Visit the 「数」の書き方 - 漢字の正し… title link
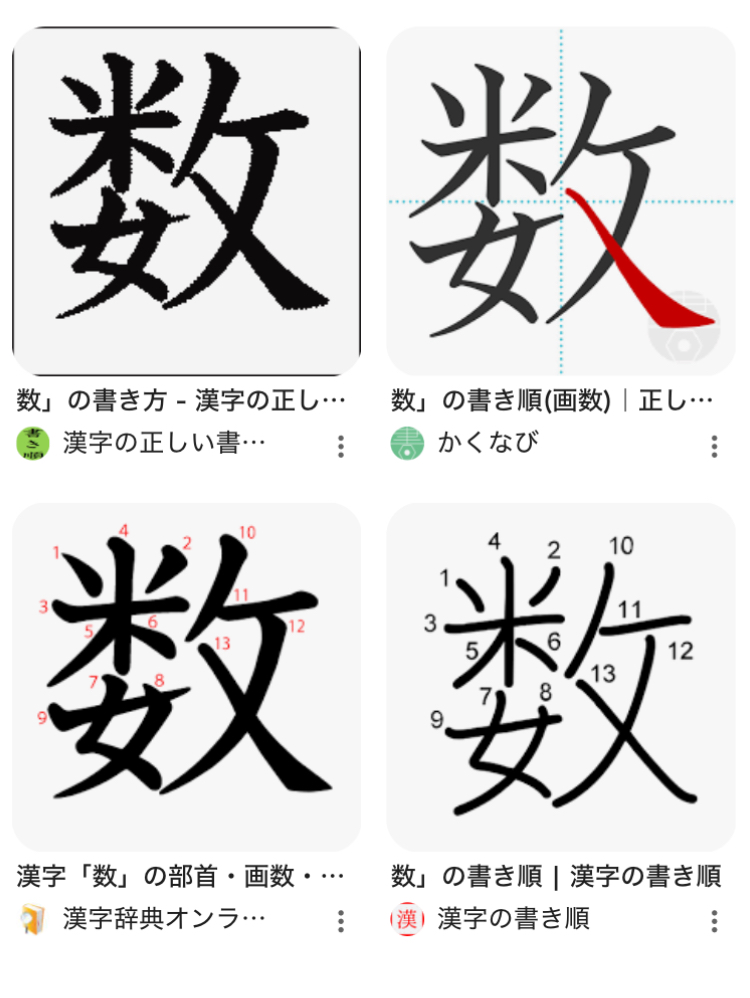750x998 pixels. coord(181,402)
